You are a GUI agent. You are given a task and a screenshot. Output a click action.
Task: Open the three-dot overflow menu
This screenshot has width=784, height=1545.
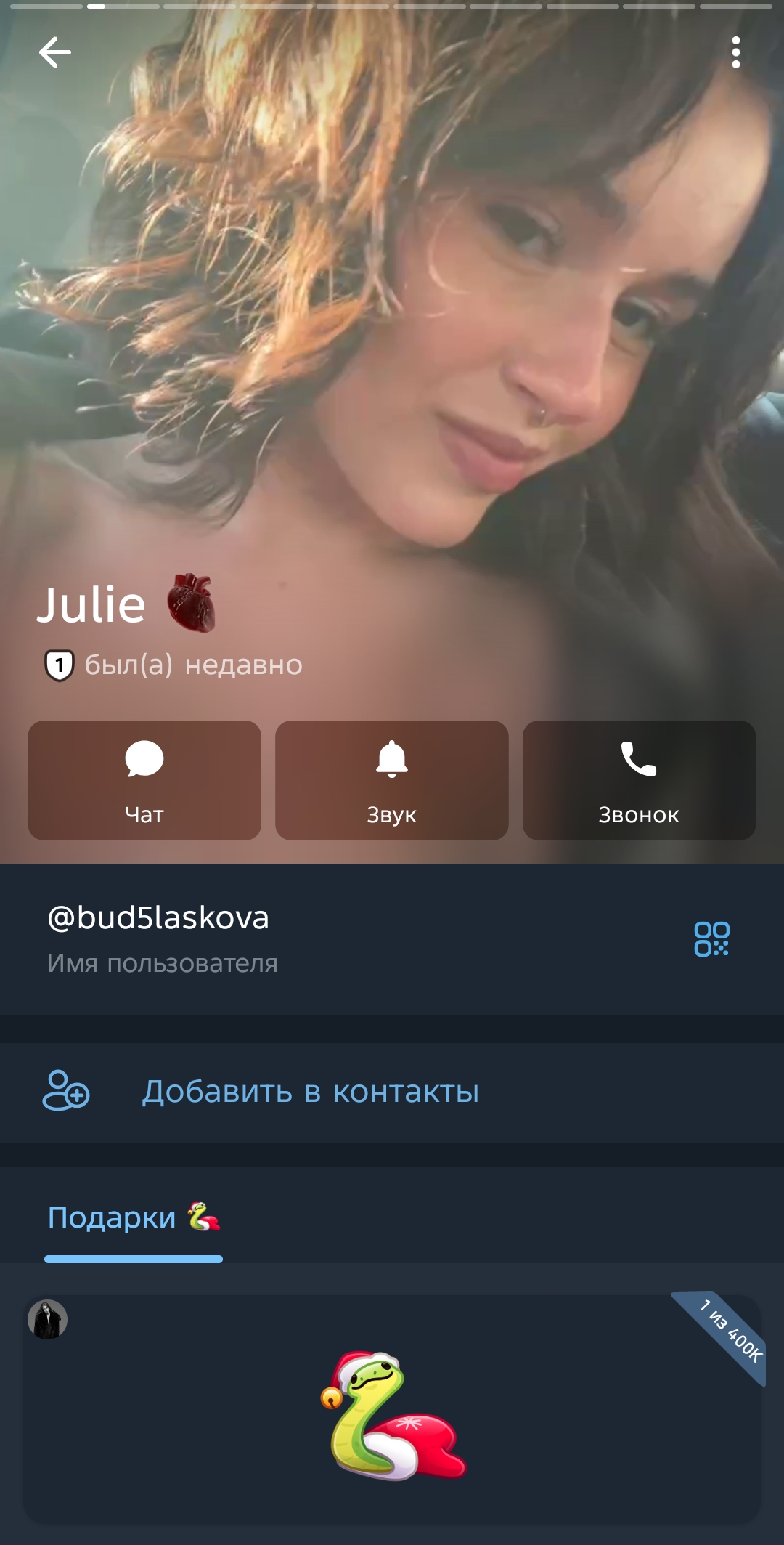[735, 53]
